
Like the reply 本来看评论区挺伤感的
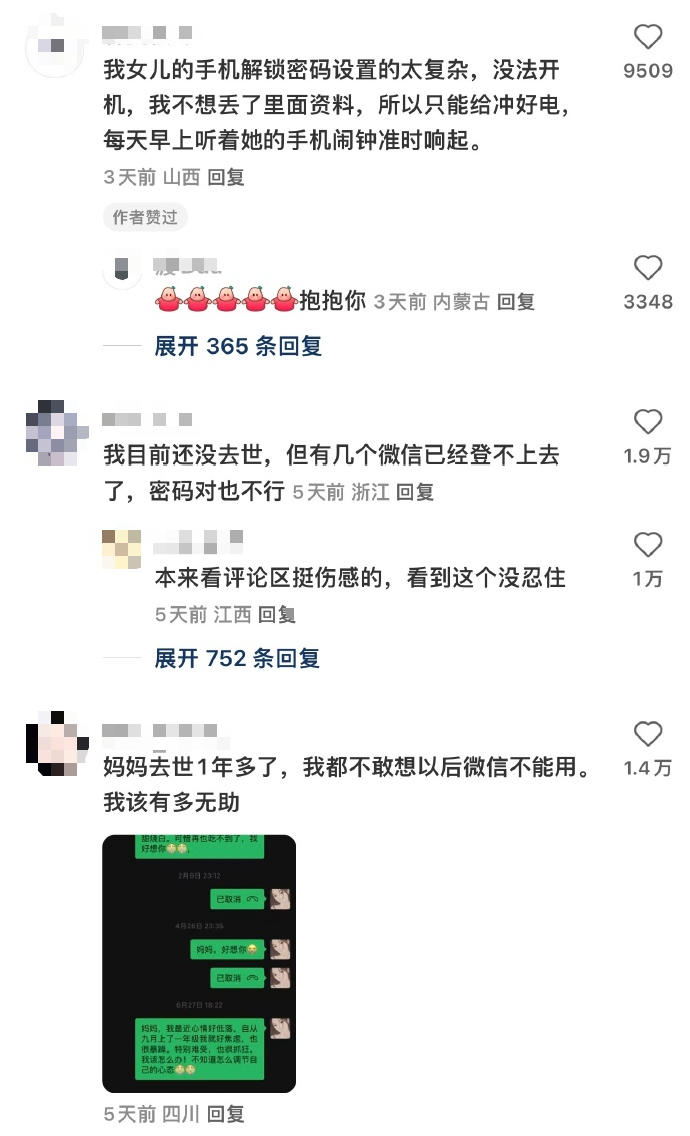(x=648, y=545)
